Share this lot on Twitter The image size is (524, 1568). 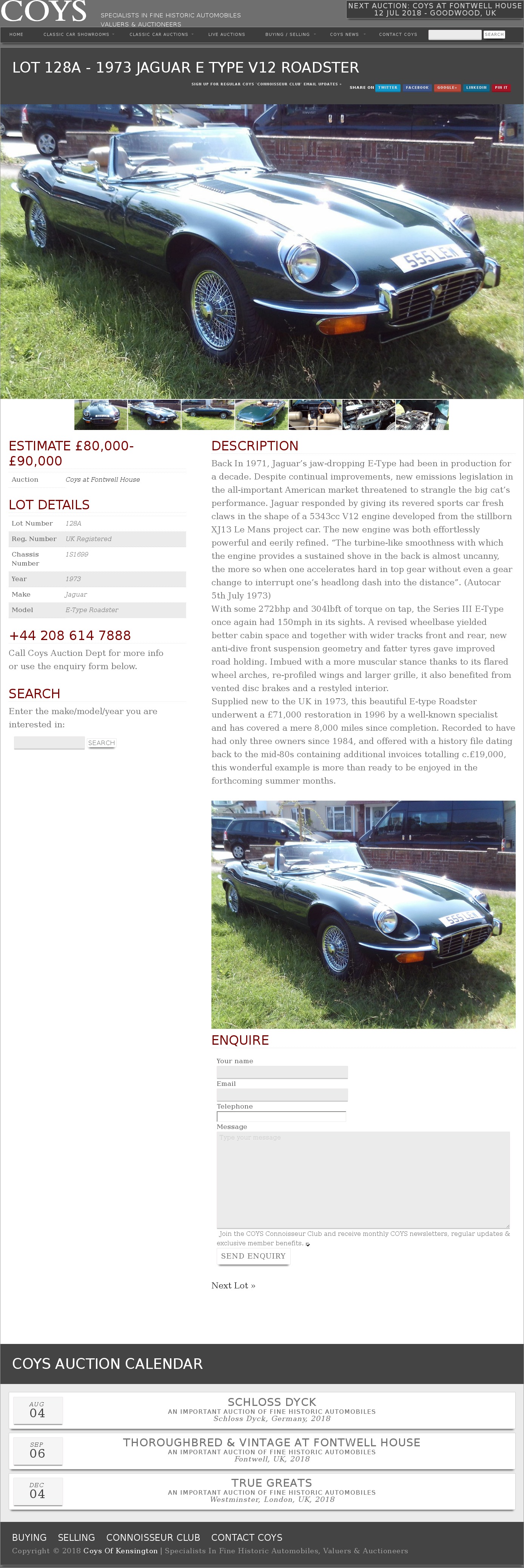click(387, 88)
